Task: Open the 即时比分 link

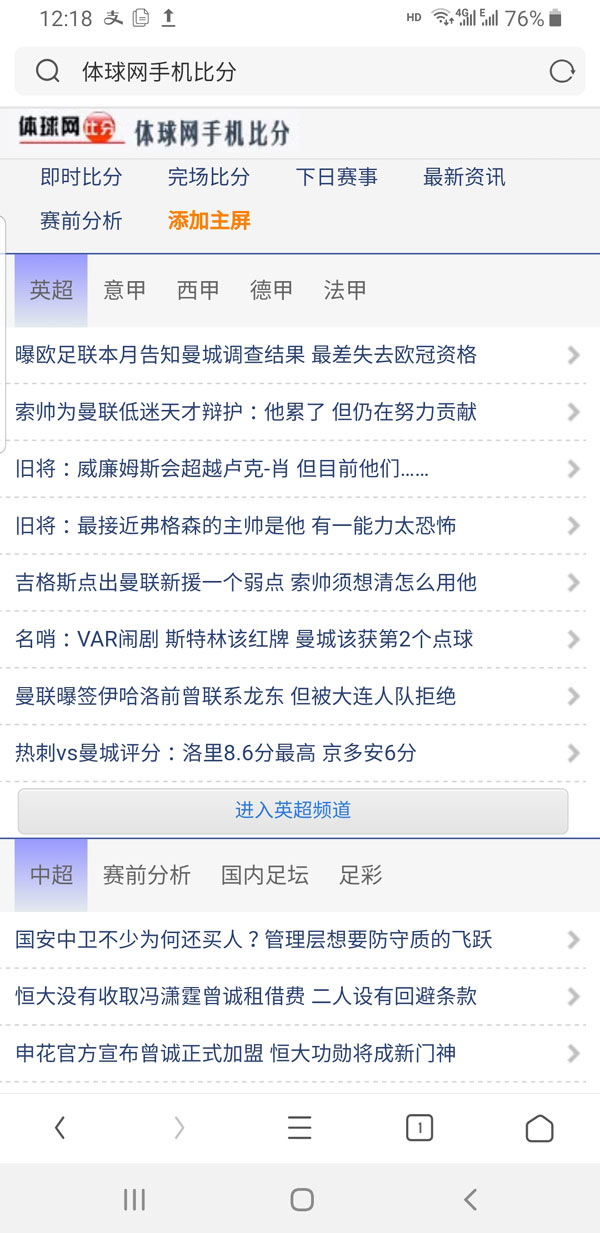Action: pyautogui.click(x=81, y=177)
